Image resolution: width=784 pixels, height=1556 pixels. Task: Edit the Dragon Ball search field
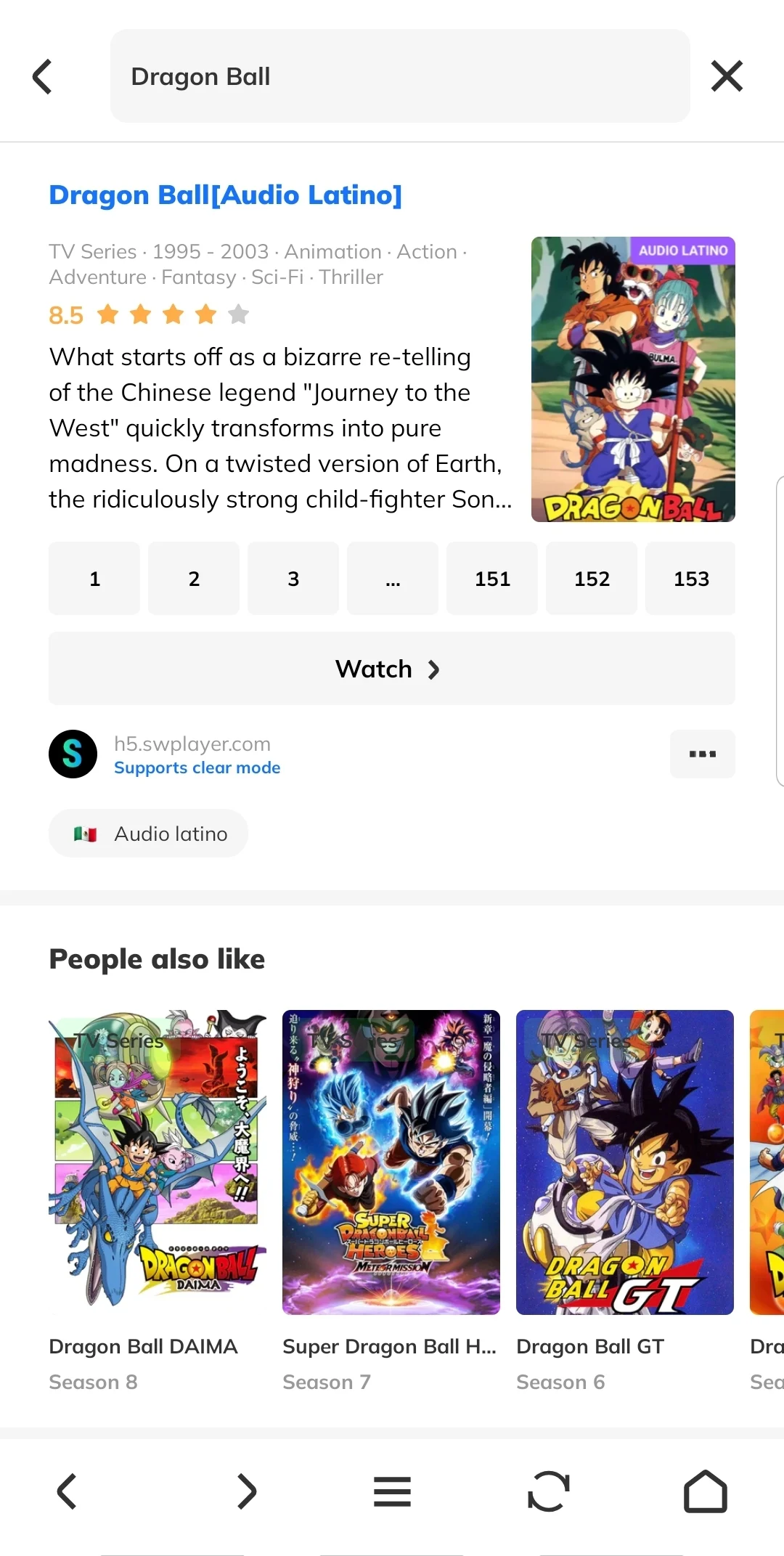pos(399,76)
